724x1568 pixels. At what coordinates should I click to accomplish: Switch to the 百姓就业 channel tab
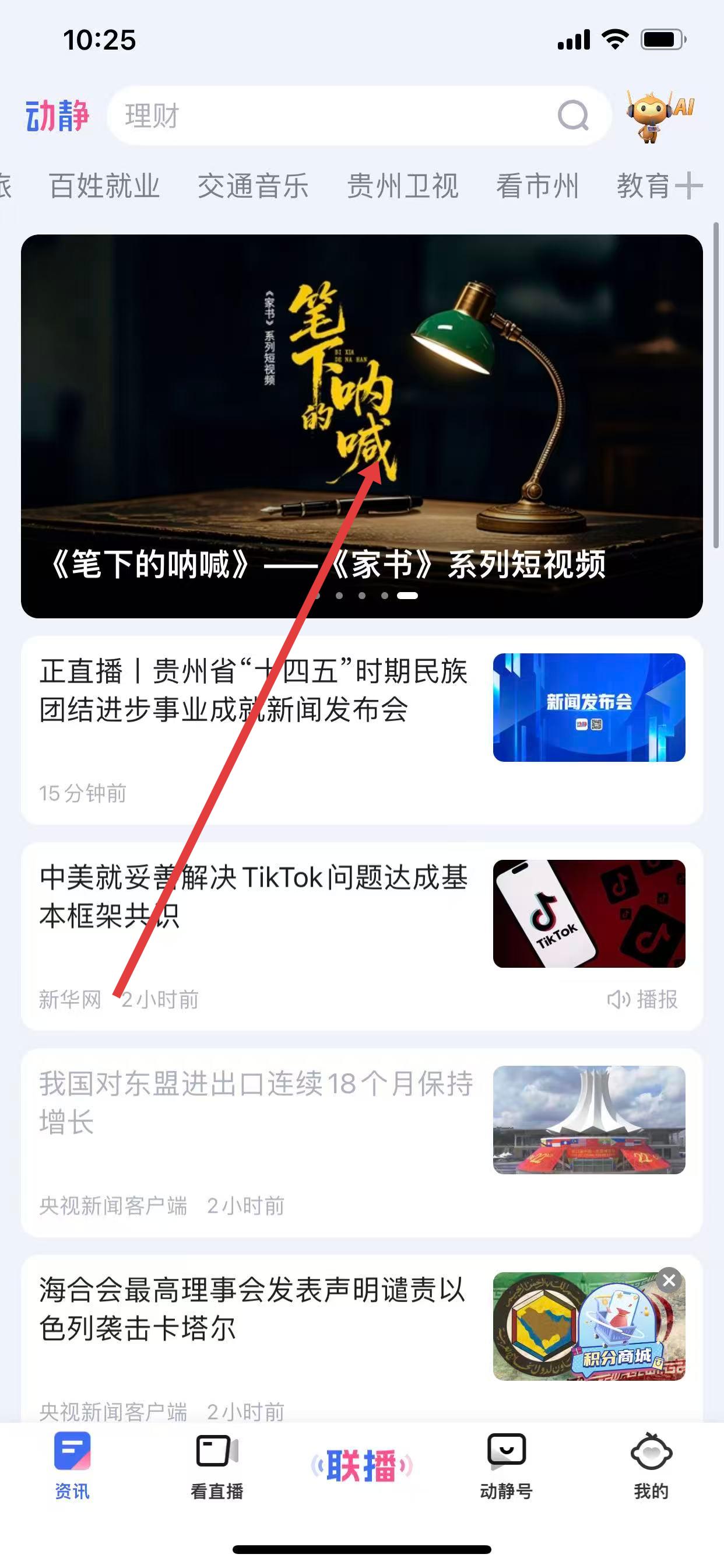click(x=104, y=185)
